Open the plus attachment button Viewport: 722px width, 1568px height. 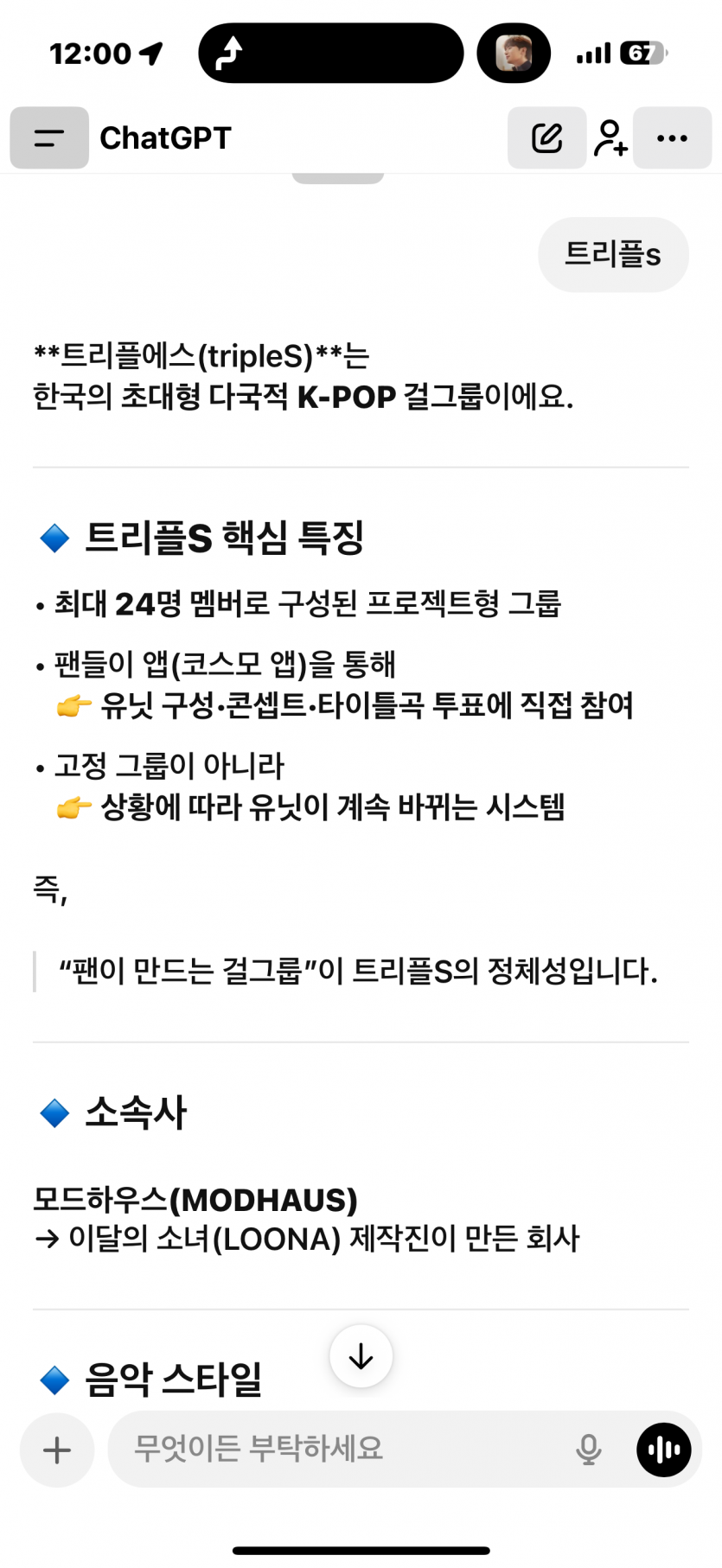click(57, 1450)
